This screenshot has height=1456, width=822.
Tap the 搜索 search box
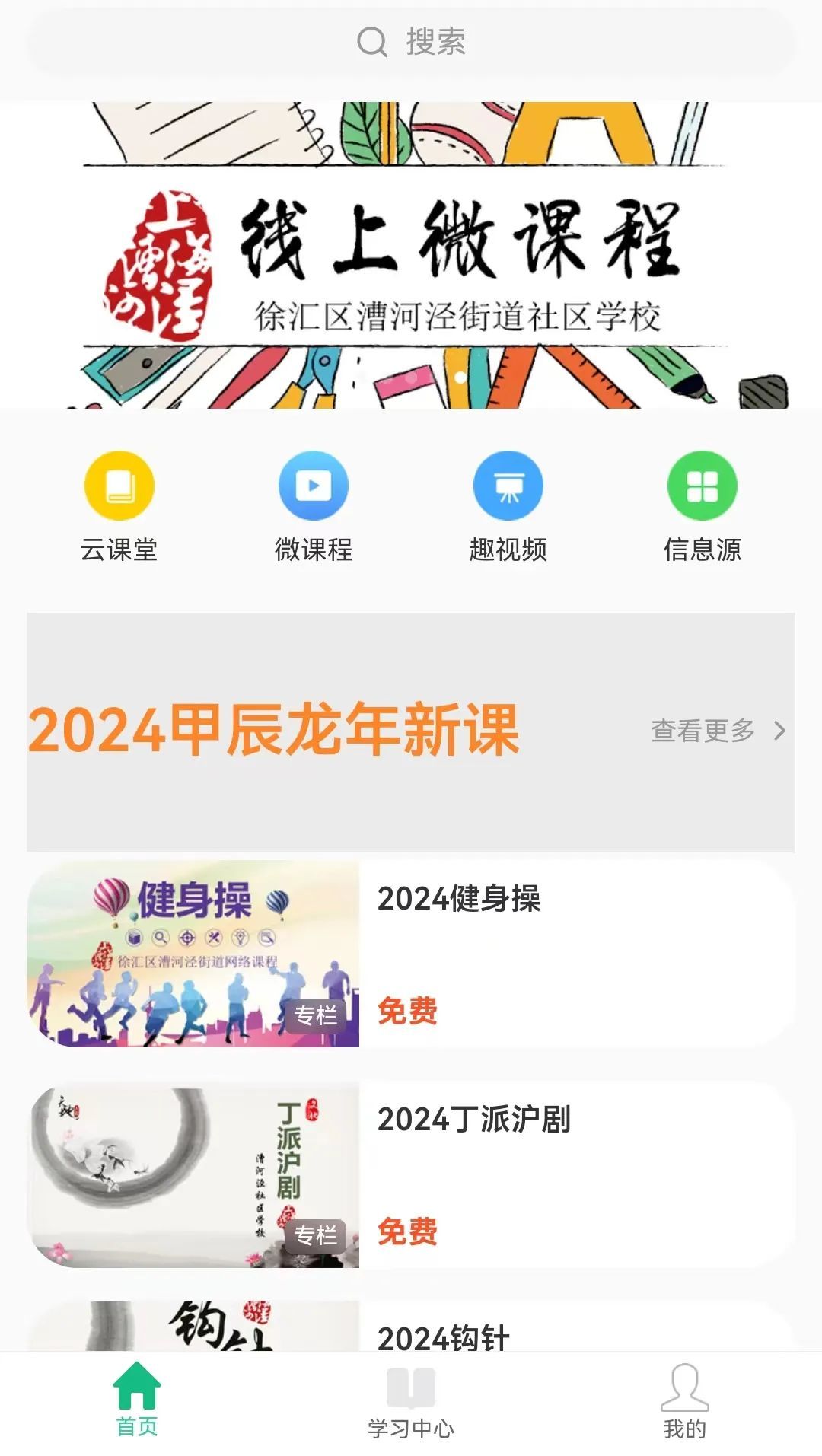(411, 42)
